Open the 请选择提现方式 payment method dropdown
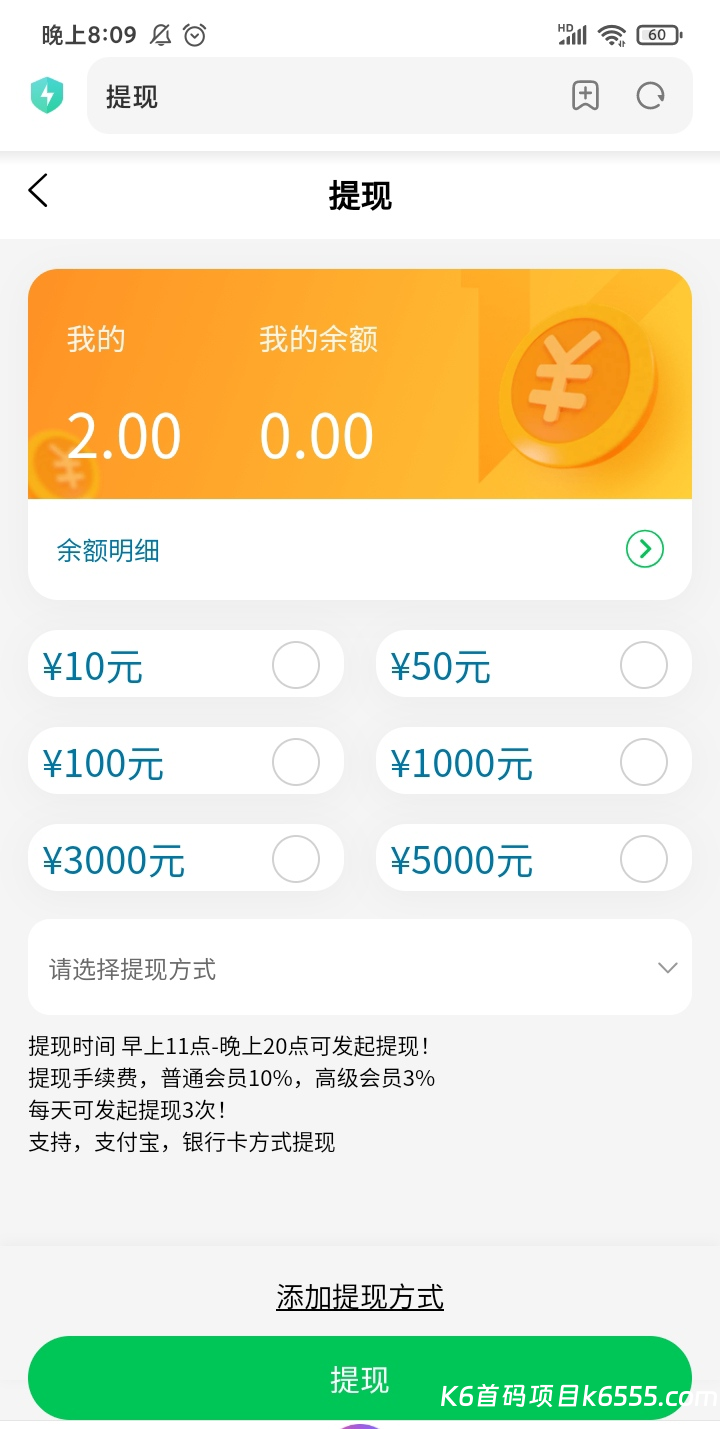 pos(360,967)
